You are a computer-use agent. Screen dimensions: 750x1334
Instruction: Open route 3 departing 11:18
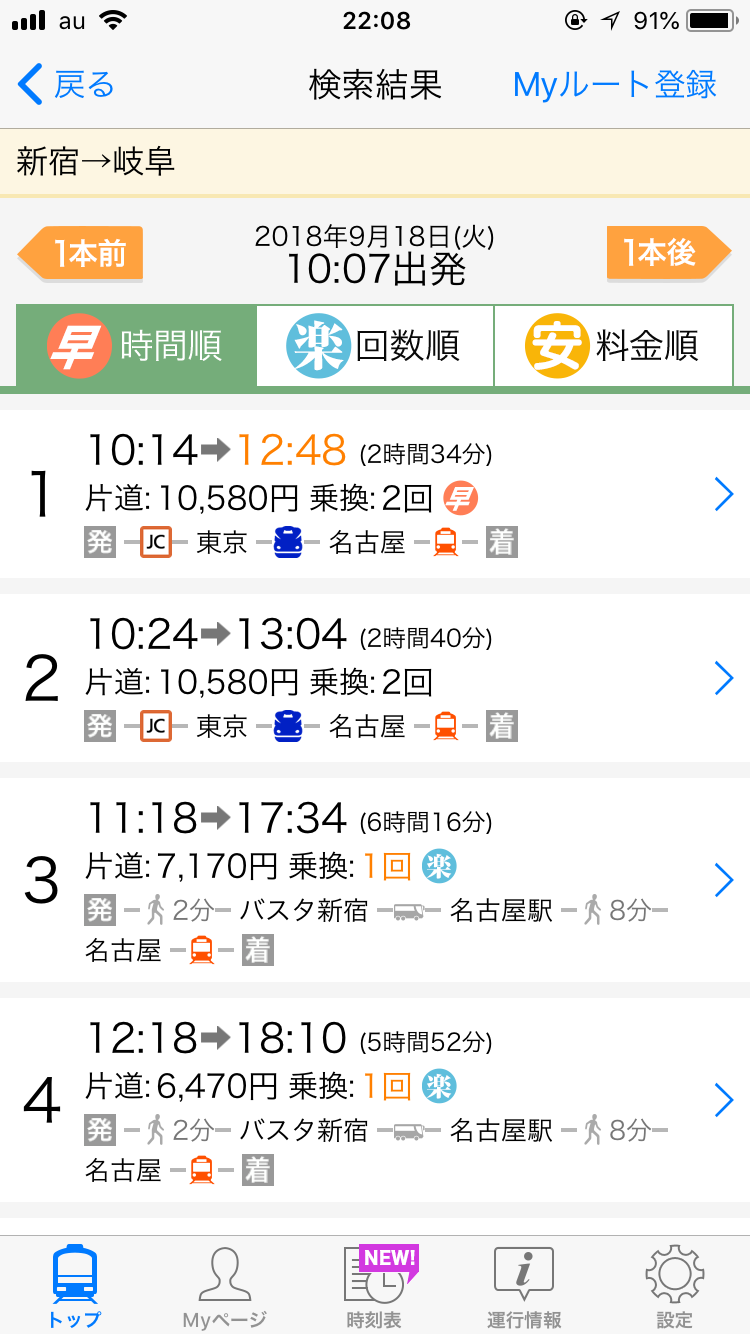click(375, 880)
